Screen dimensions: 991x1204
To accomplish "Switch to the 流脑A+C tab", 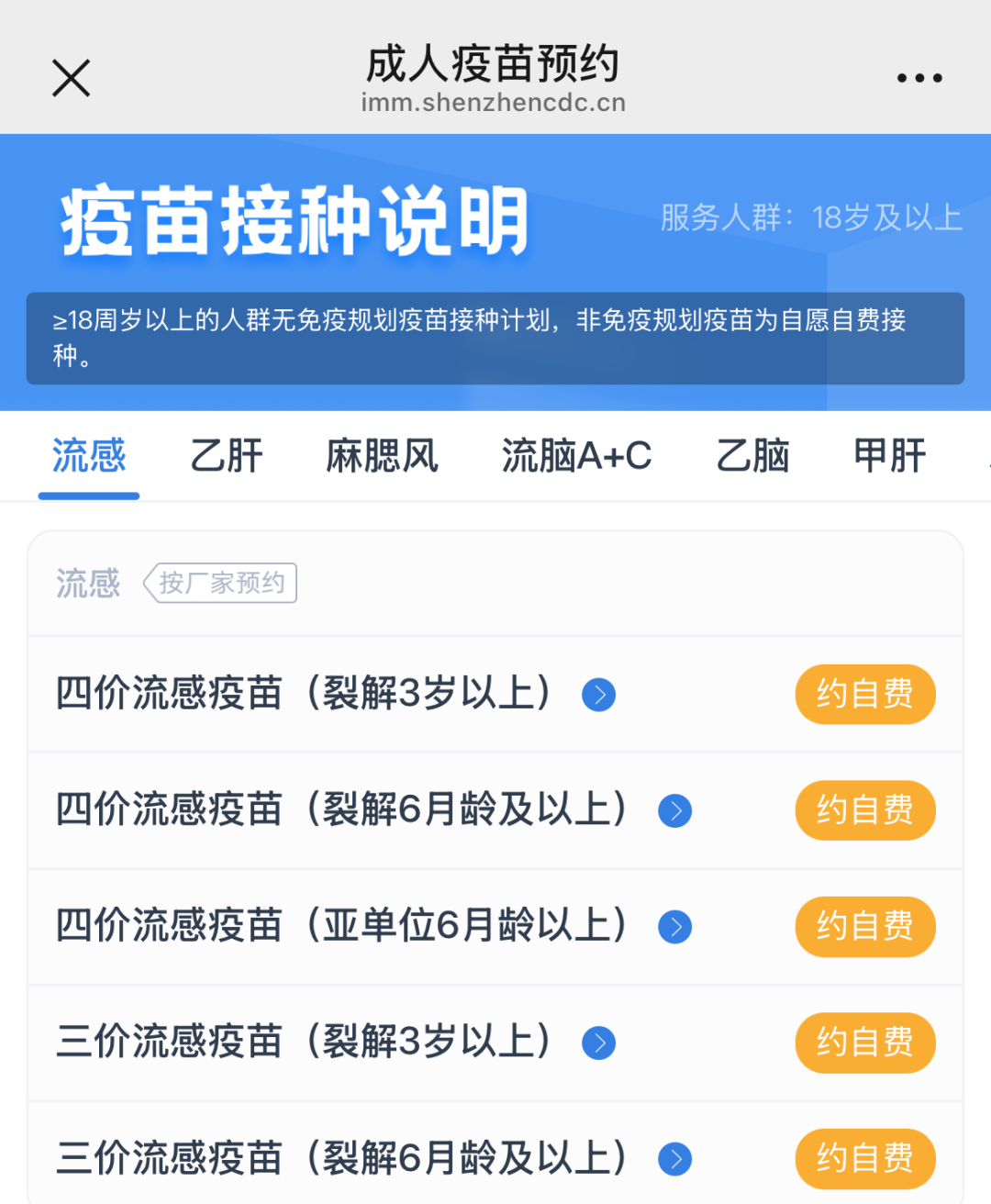I will 576,456.
